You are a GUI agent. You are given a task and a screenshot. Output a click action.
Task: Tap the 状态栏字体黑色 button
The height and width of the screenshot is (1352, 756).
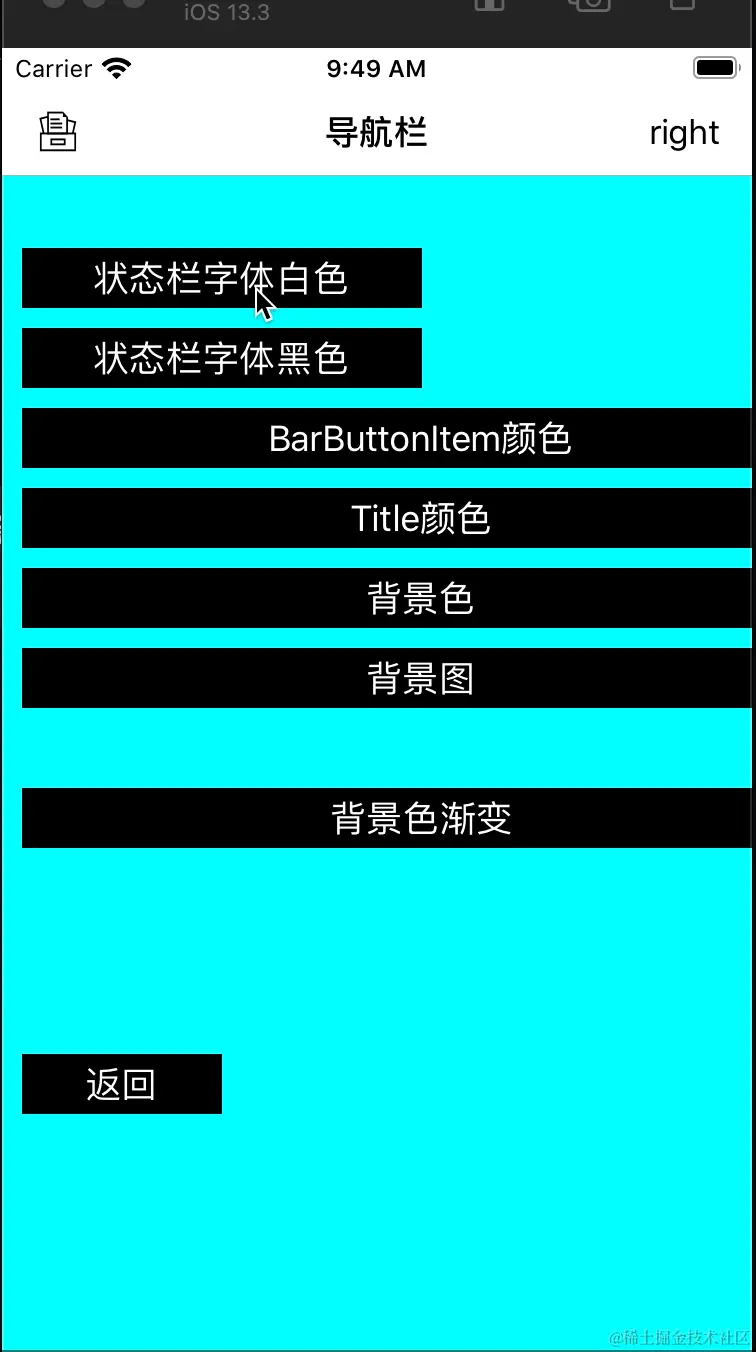tap(221, 358)
